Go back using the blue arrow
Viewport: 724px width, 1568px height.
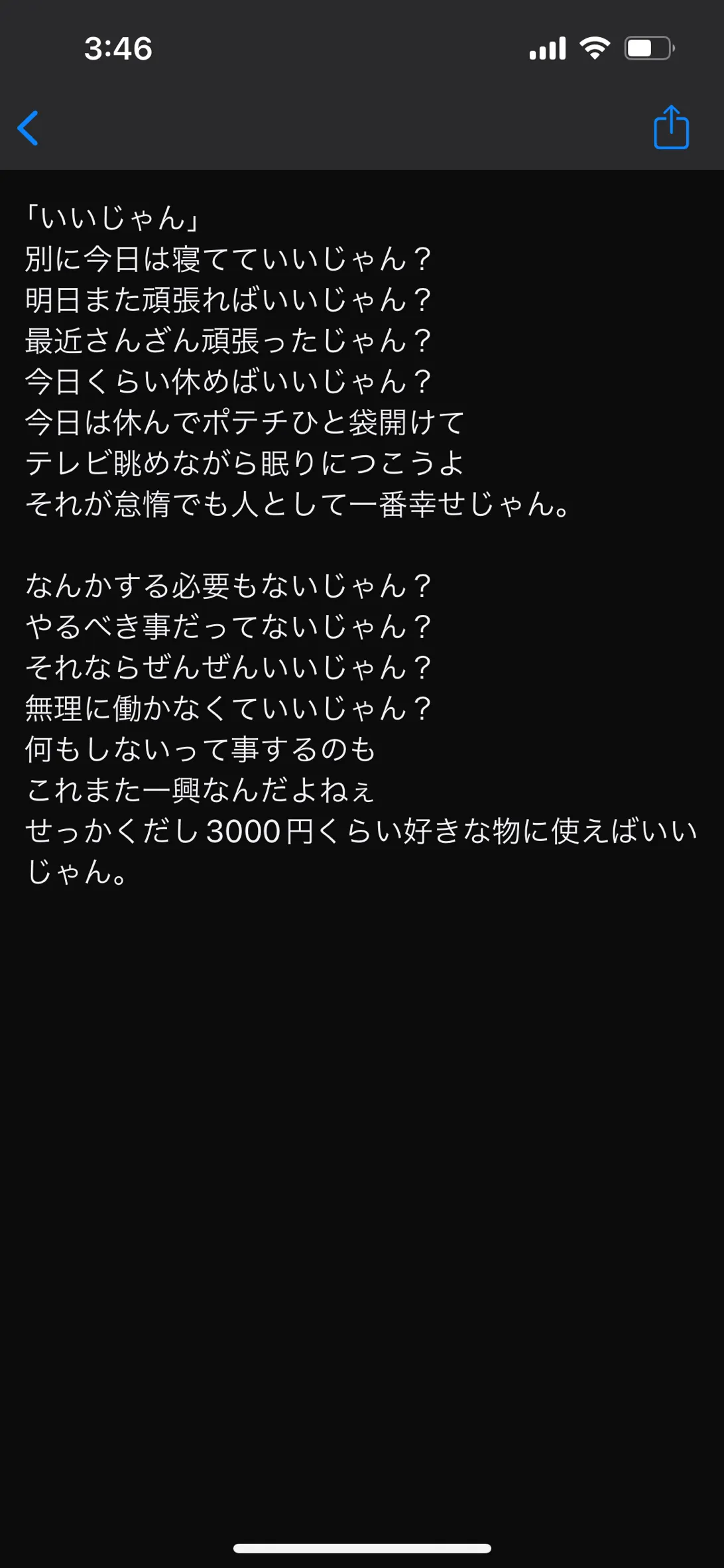(x=28, y=128)
